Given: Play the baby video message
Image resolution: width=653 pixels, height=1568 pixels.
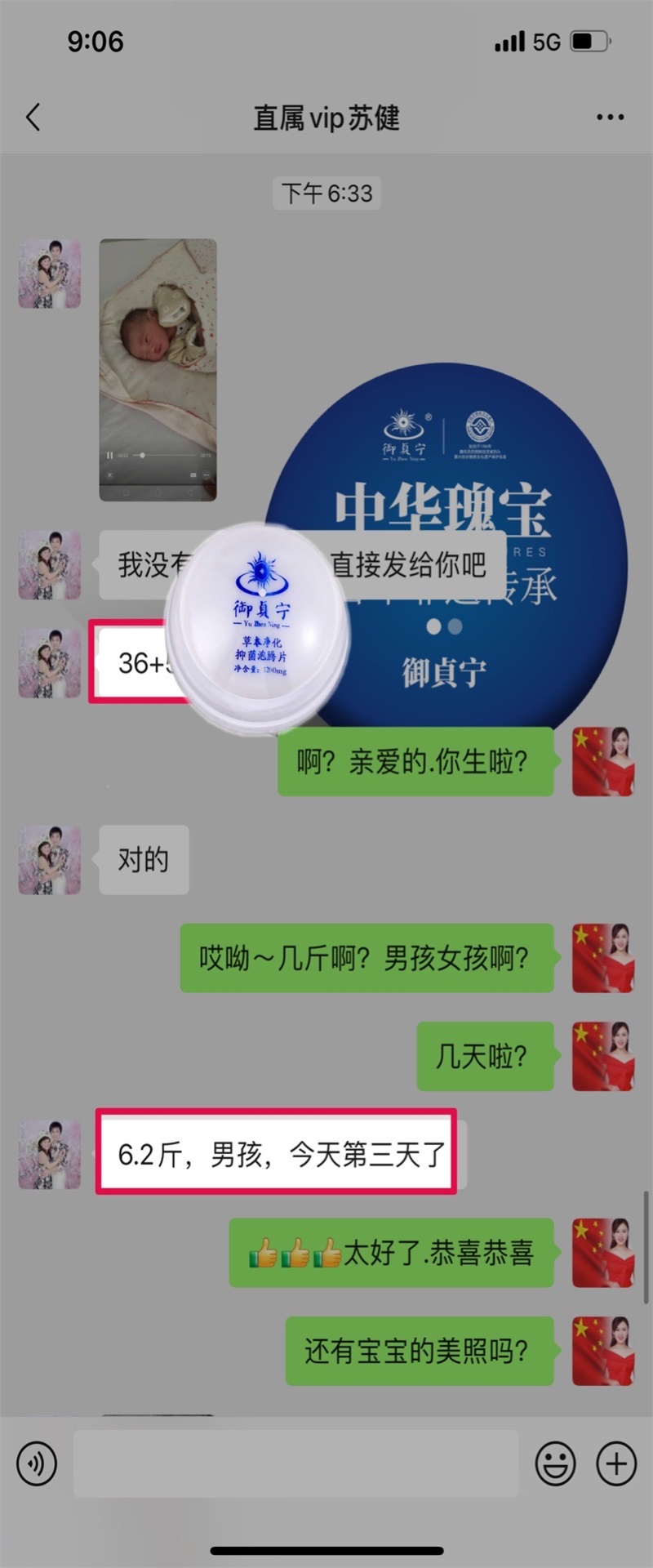Looking at the screenshot, I should pos(158,369).
